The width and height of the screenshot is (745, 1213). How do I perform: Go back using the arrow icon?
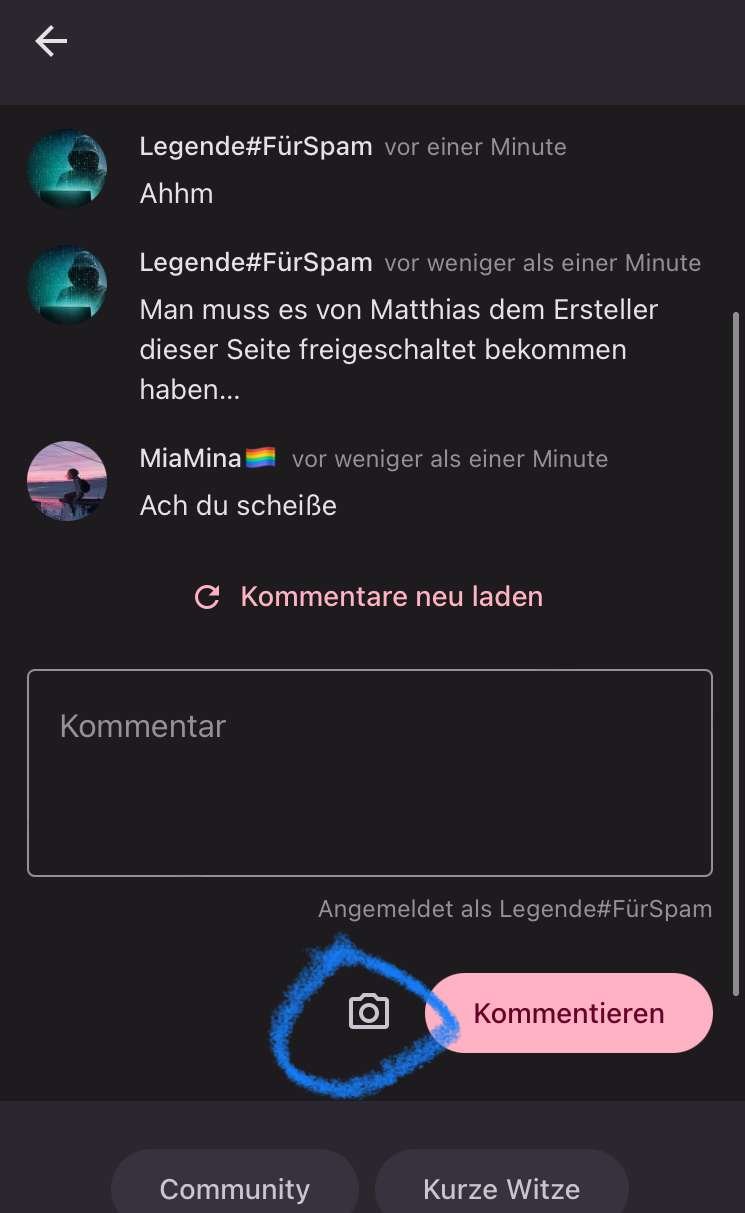[x=51, y=41]
